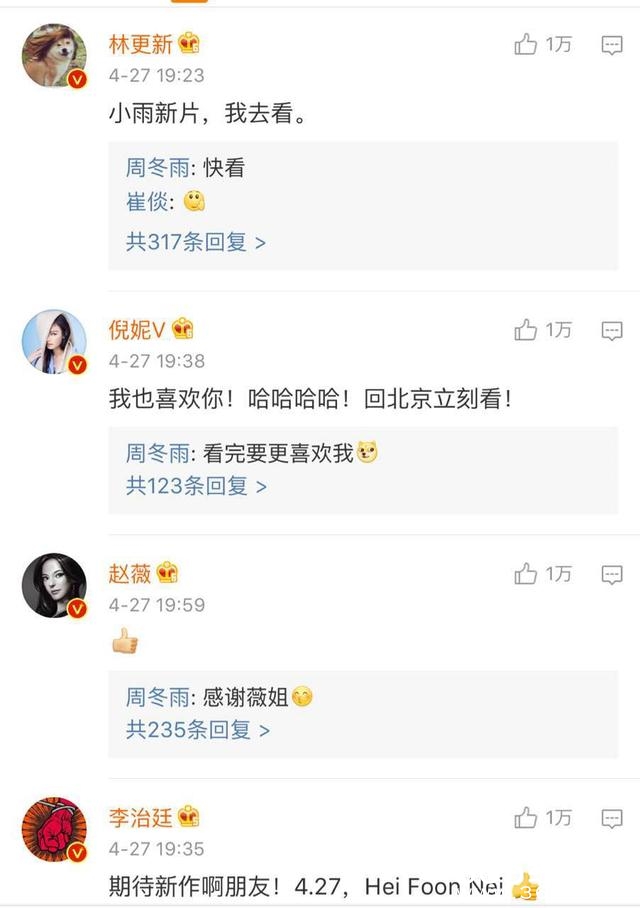Open 崔倓's name in the reply list
The height and width of the screenshot is (908, 640).
coord(148,203)
